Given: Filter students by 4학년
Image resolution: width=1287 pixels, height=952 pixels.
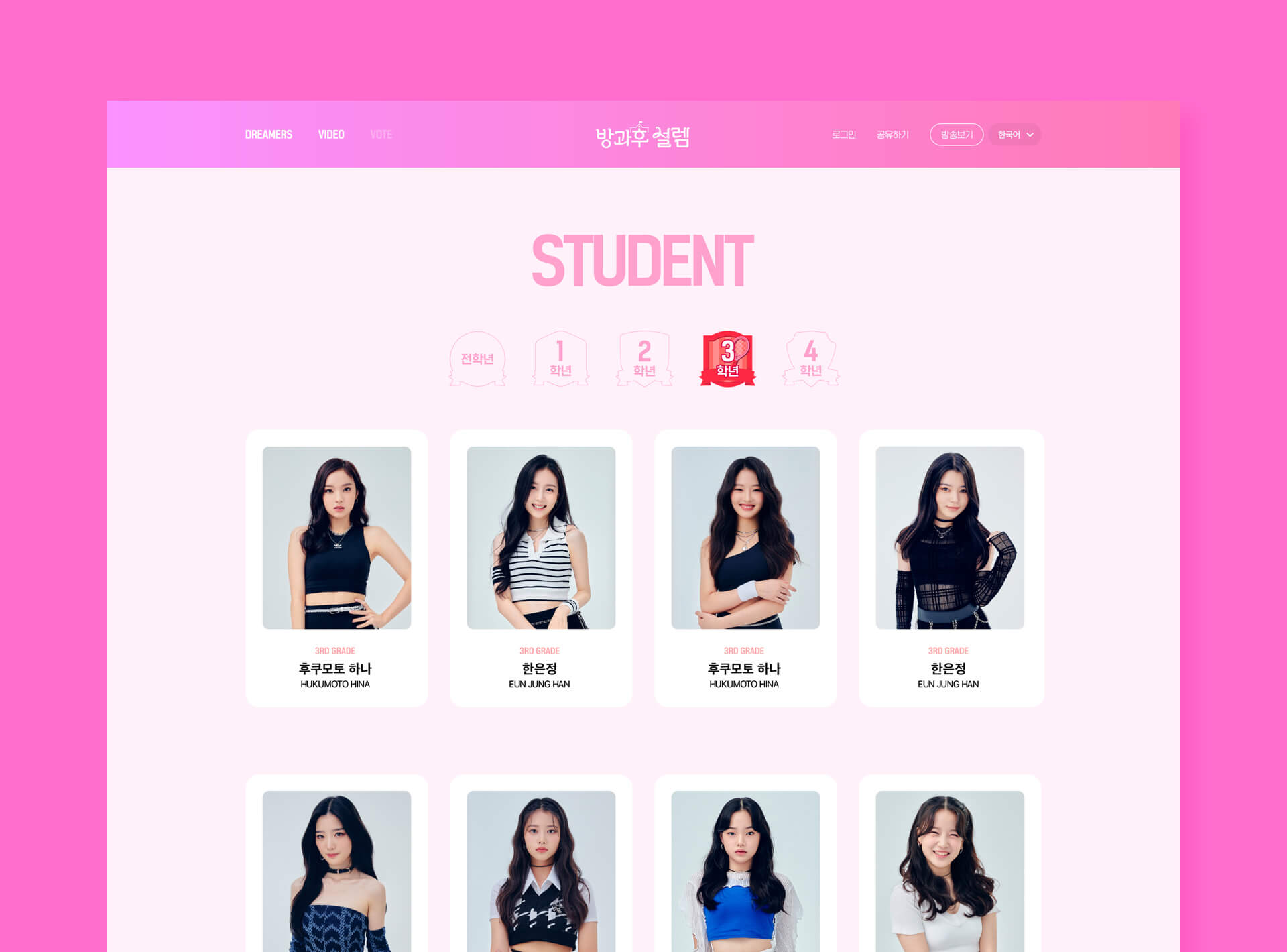Looking at the screenshot, I should click(x=810, y=359).
